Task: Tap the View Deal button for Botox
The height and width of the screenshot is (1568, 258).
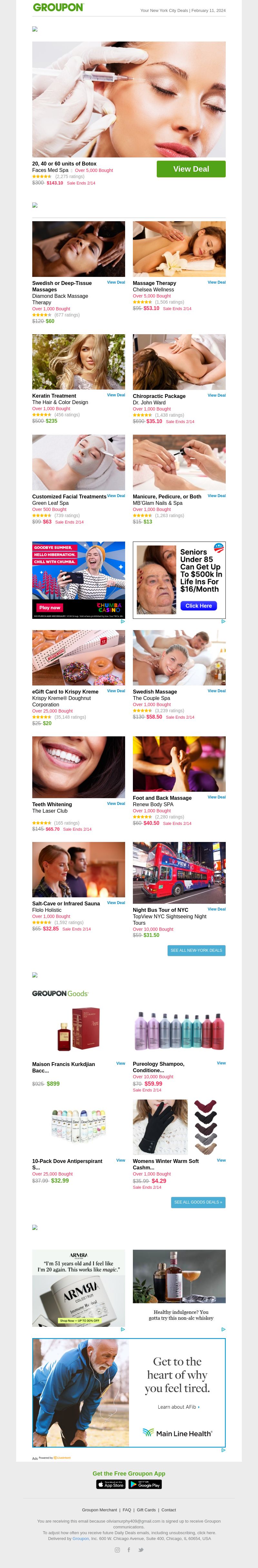Action: (191, 169)
